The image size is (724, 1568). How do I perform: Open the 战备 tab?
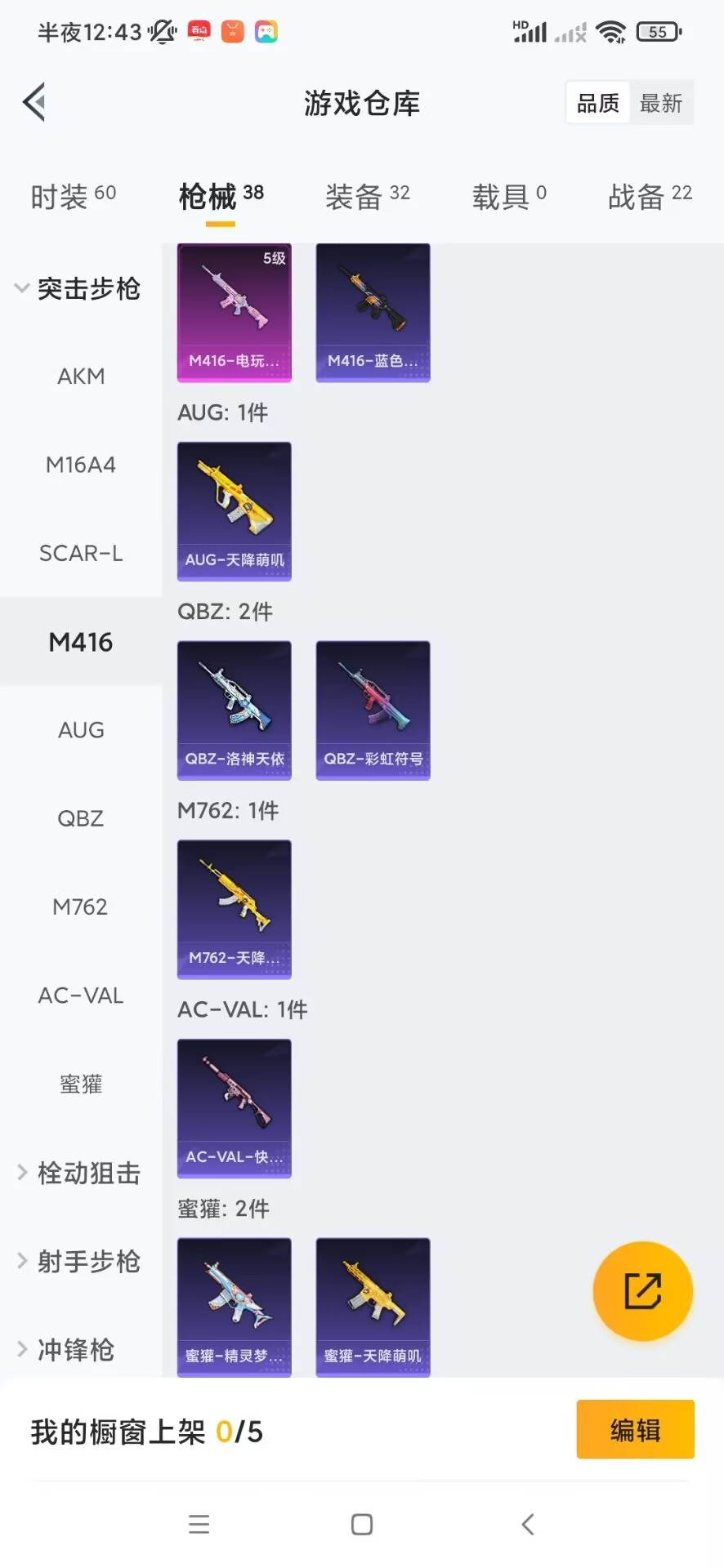tap(650, 196)
